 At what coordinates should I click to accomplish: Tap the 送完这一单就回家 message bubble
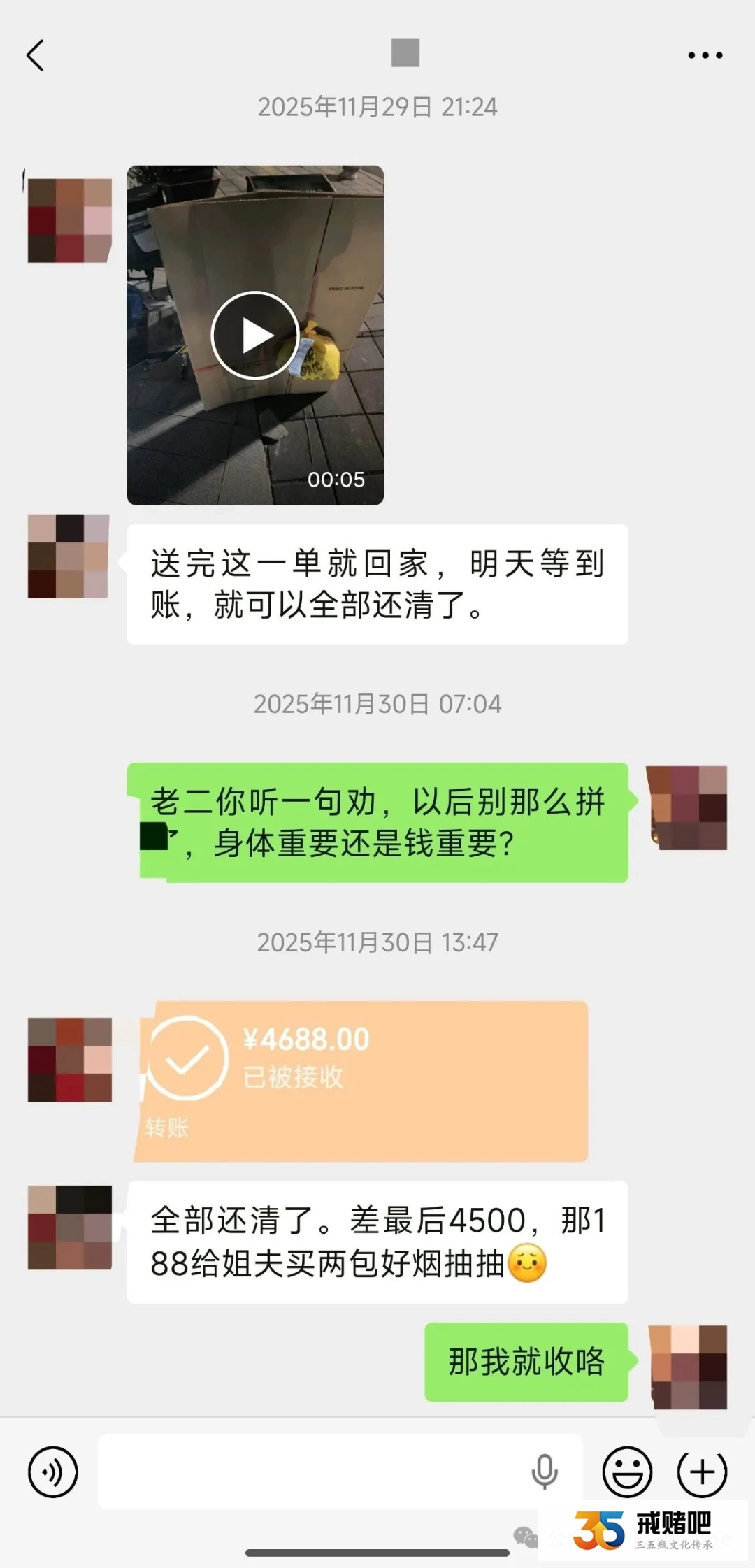pos(377,582)
